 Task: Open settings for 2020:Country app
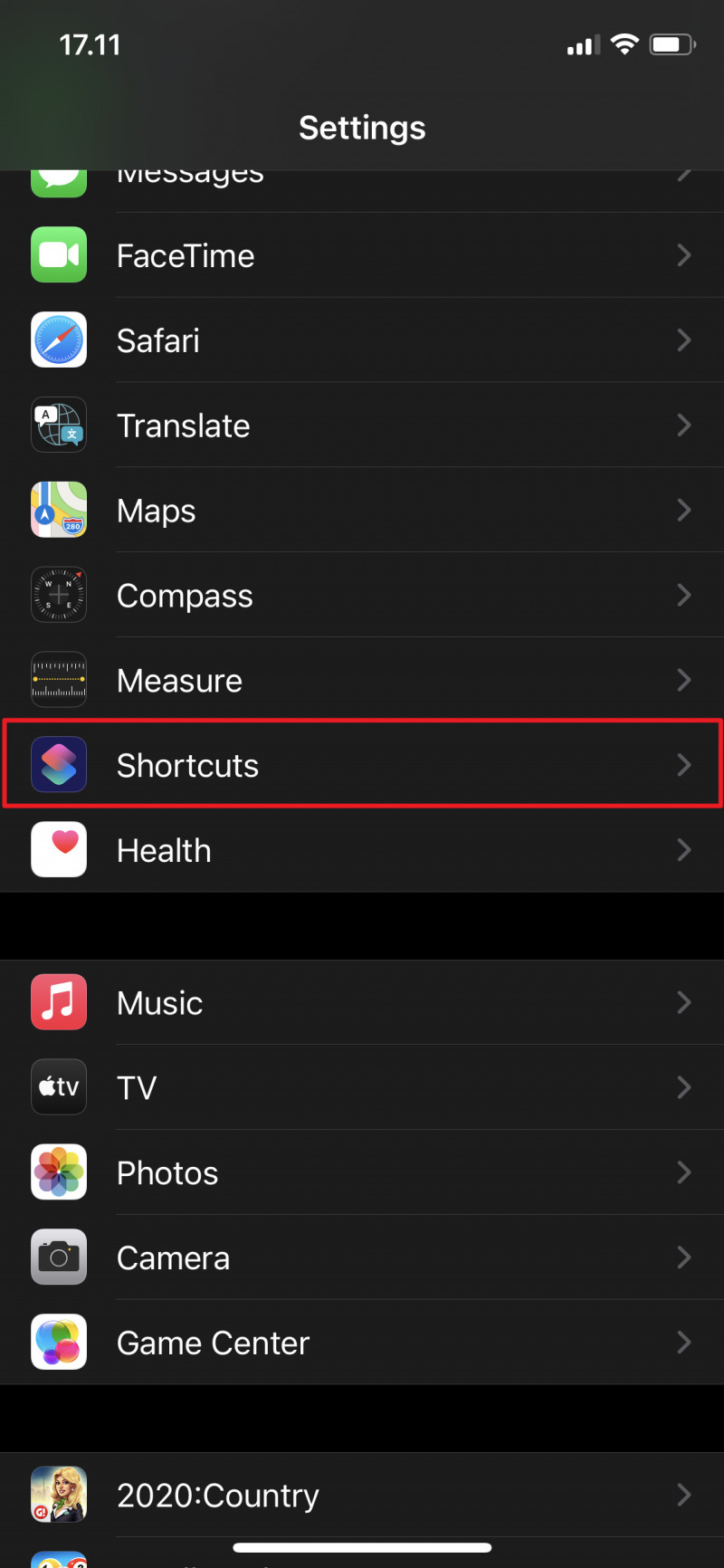point(362,1495)
